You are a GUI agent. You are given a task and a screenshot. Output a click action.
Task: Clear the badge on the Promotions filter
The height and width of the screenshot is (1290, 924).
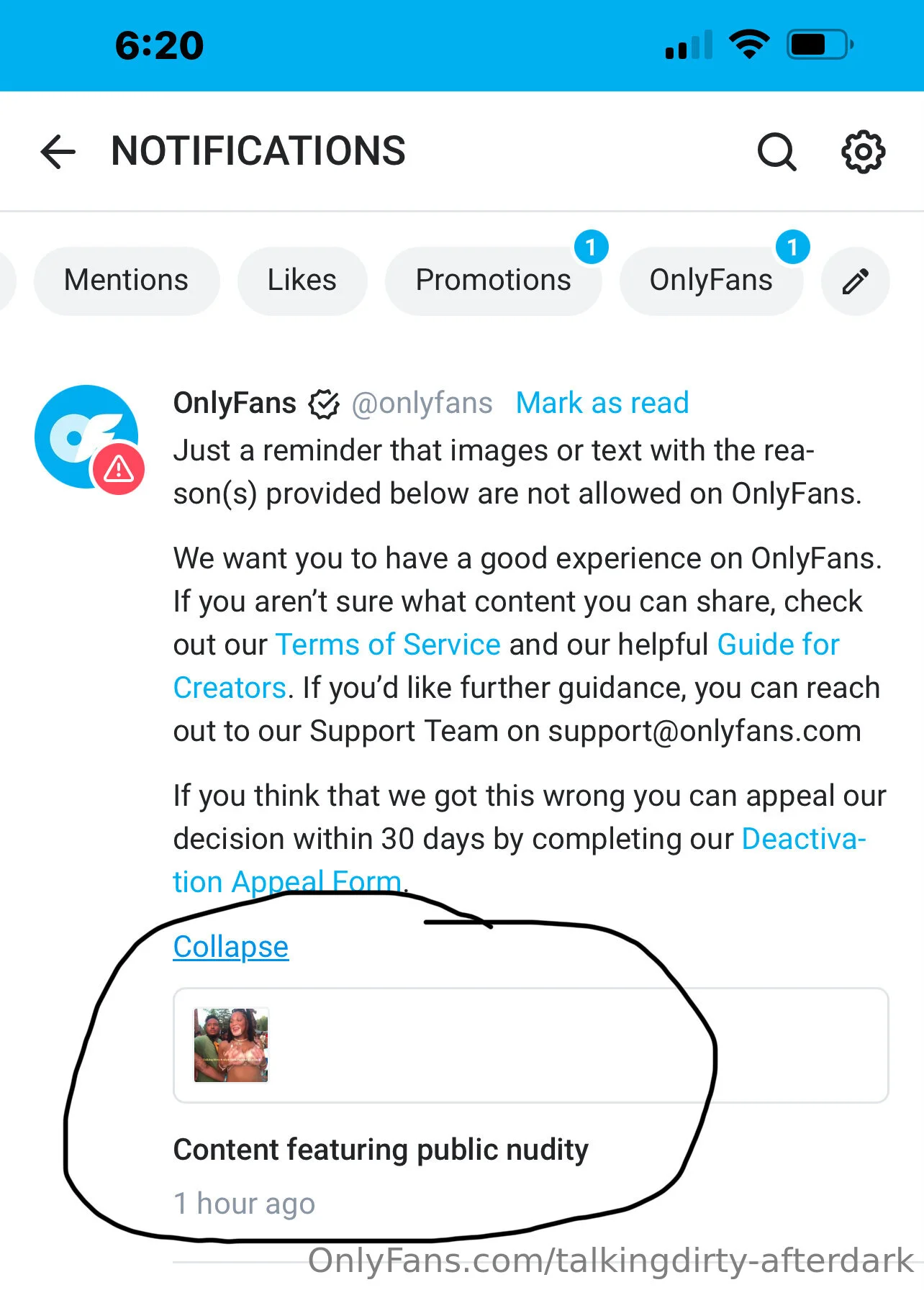pos(592,246)
